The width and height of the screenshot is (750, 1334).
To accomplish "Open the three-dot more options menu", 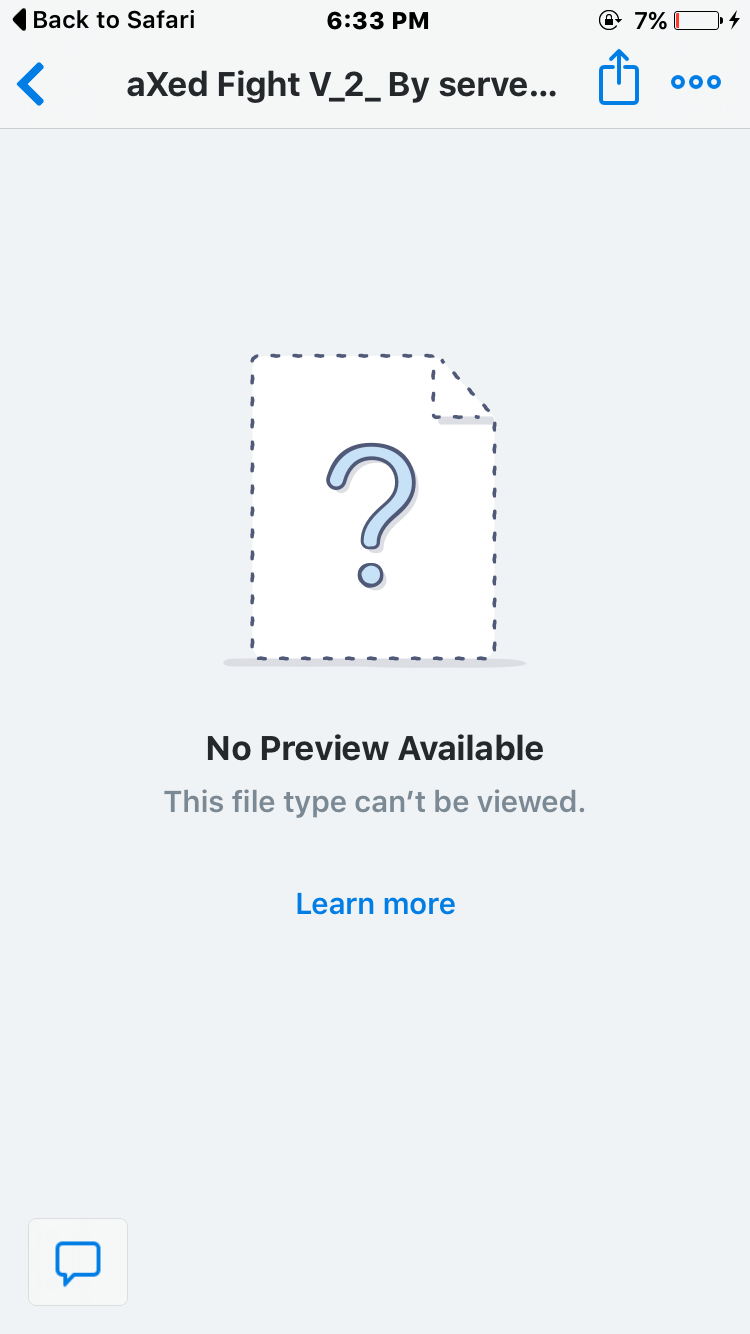I will coord(696,83).
